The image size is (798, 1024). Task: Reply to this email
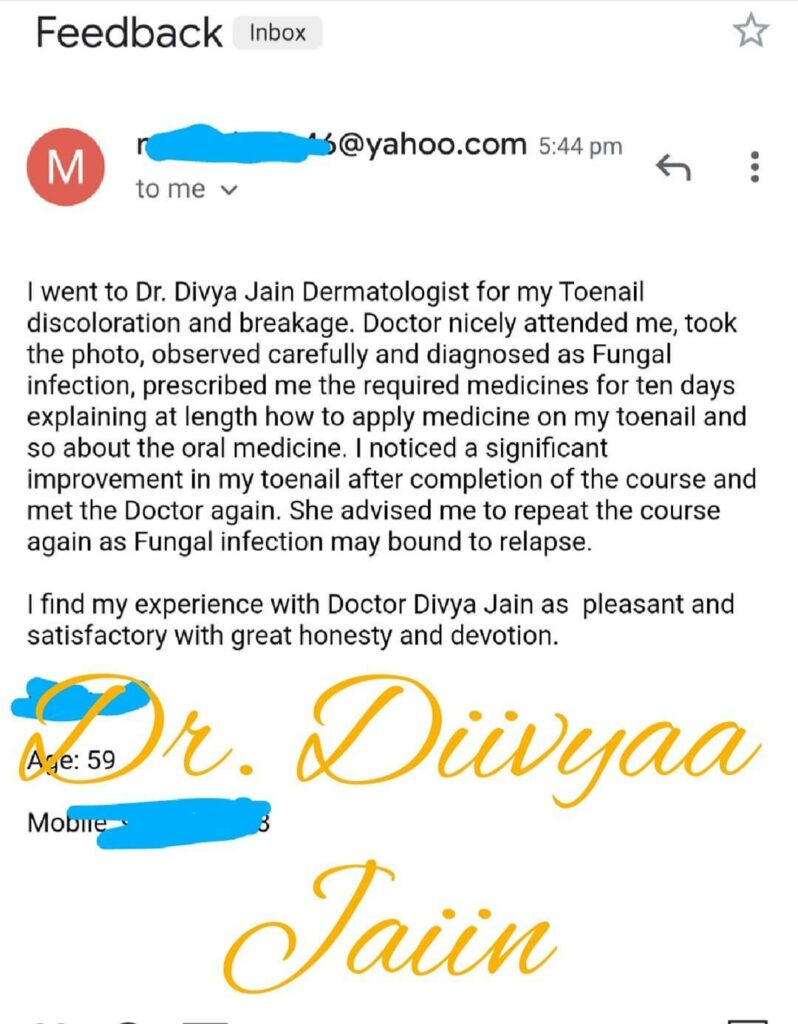pos(672,168)
